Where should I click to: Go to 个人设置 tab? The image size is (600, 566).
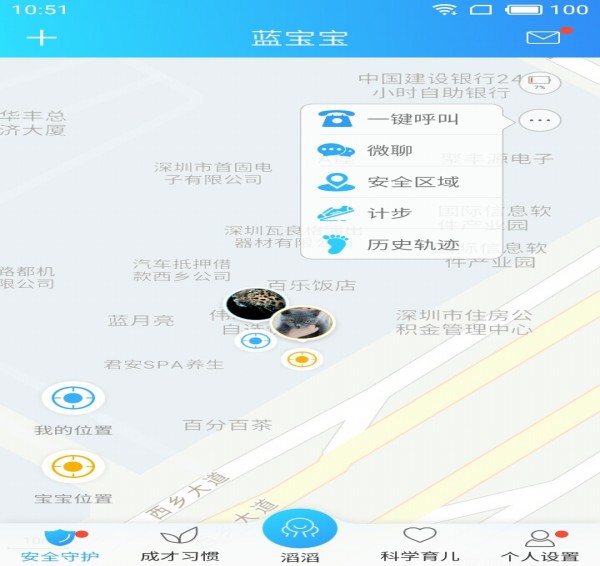[x=540, y=545]
